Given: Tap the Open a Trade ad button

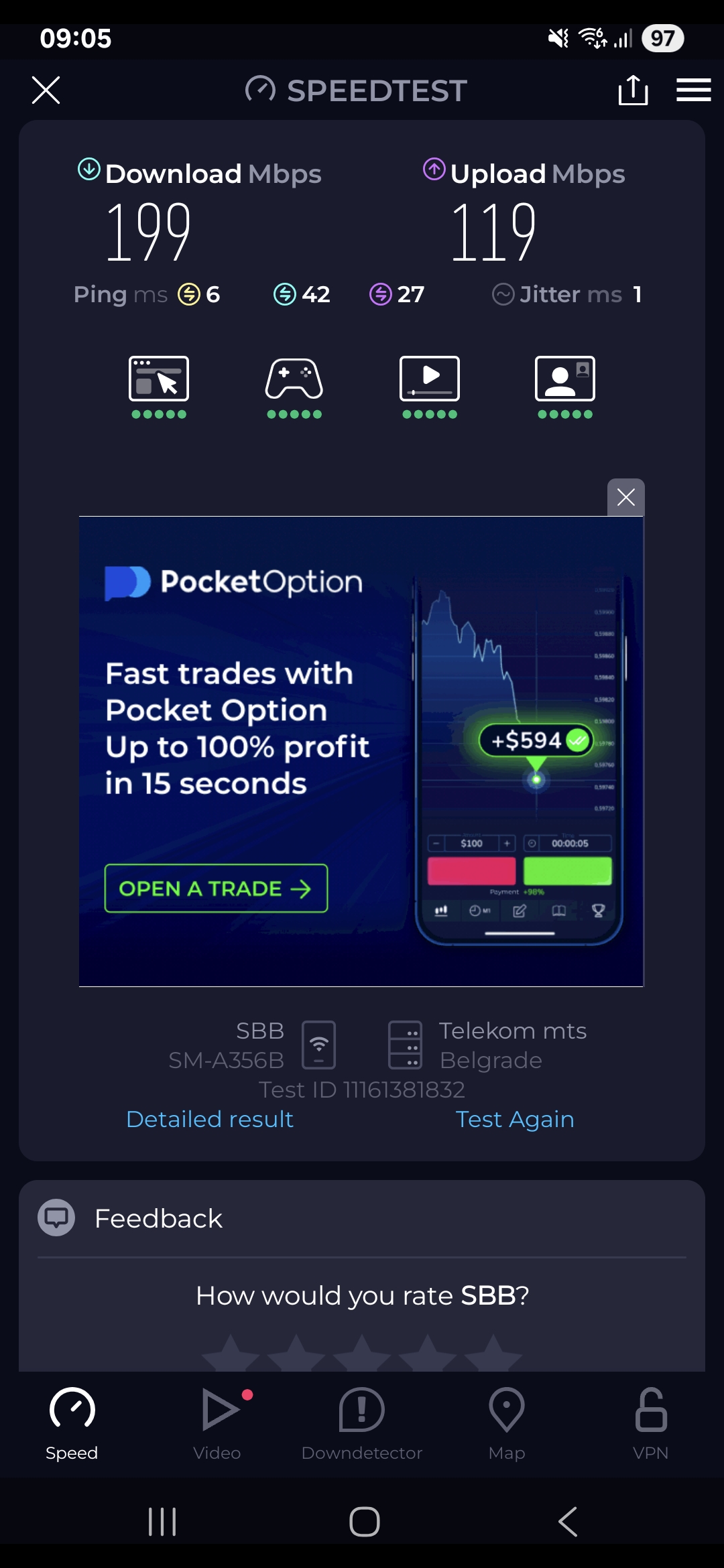Looking at the screenshot, I should pyautogui.click(x=216, y=889).
